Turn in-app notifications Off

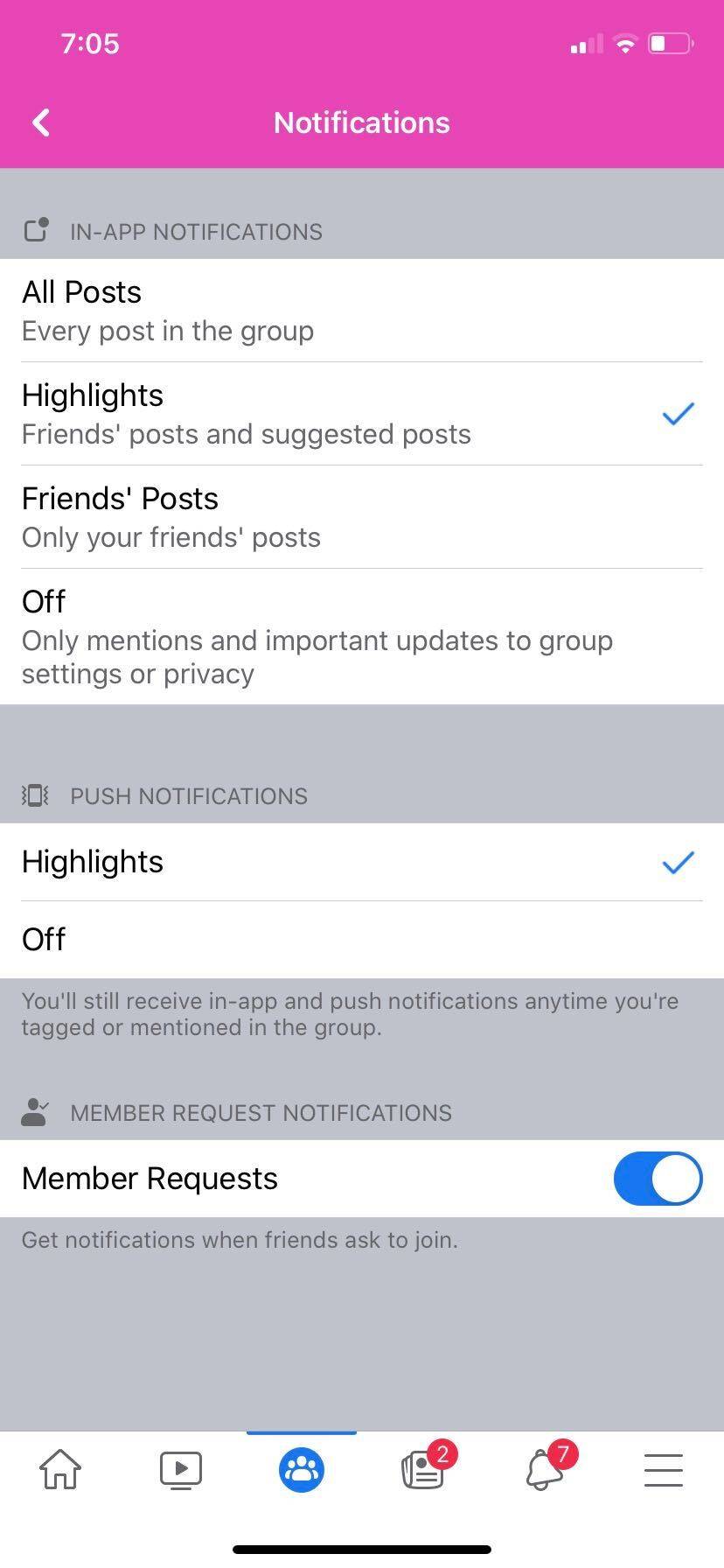(x=362, y=637)
